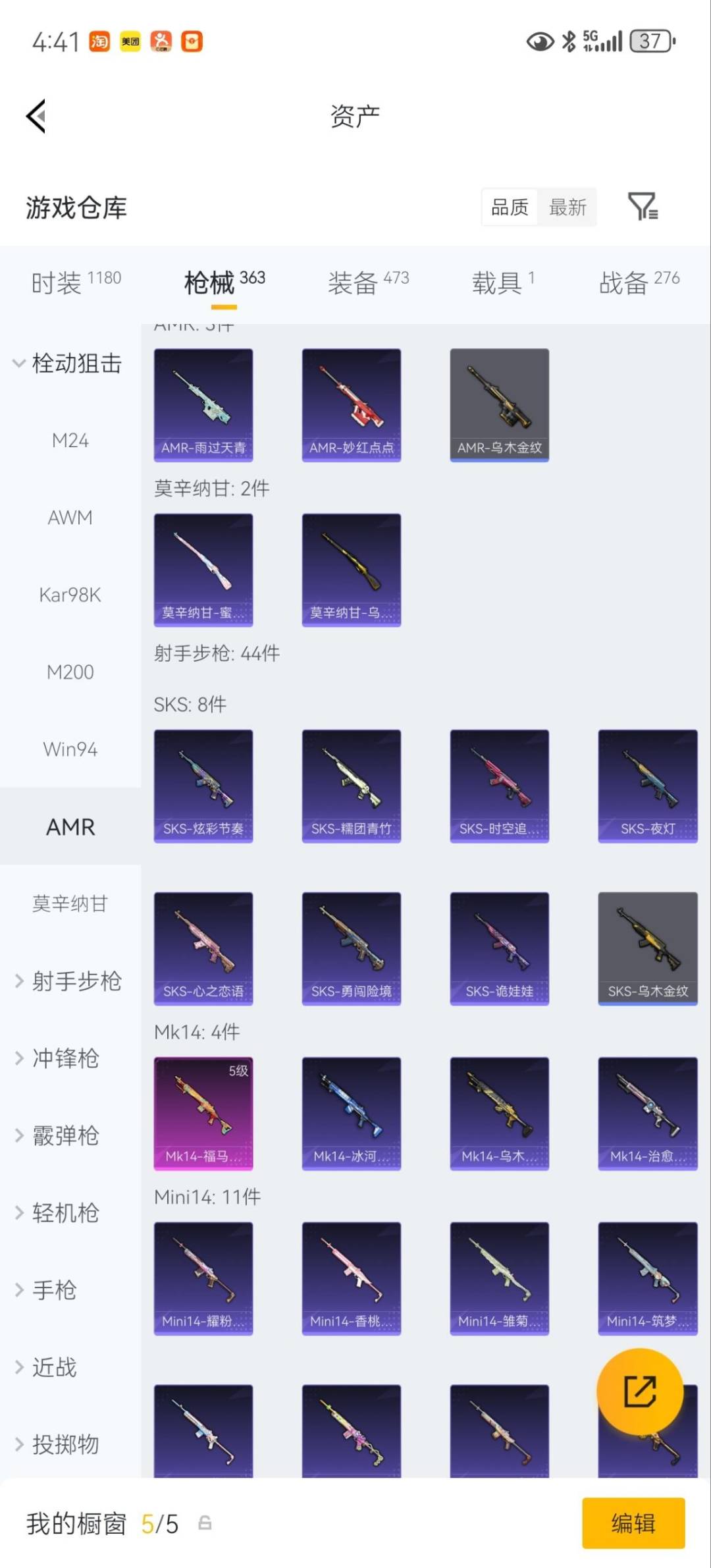
Task: Expand the 射手步枪 category
Action: point(69,981)
